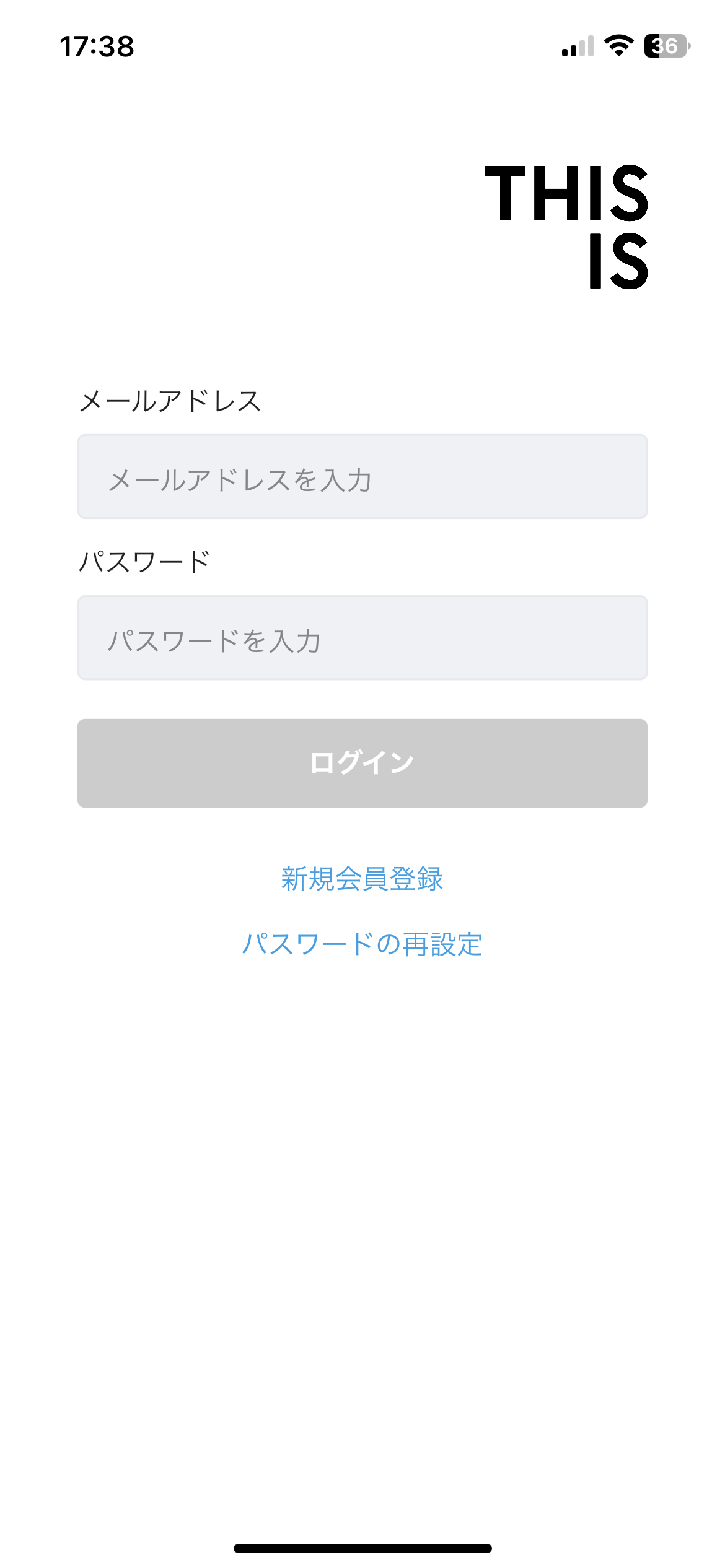The height and width of the screenshot is (1568, 725).
Task: Open the 新規会員登録 link
Action: 362,879
